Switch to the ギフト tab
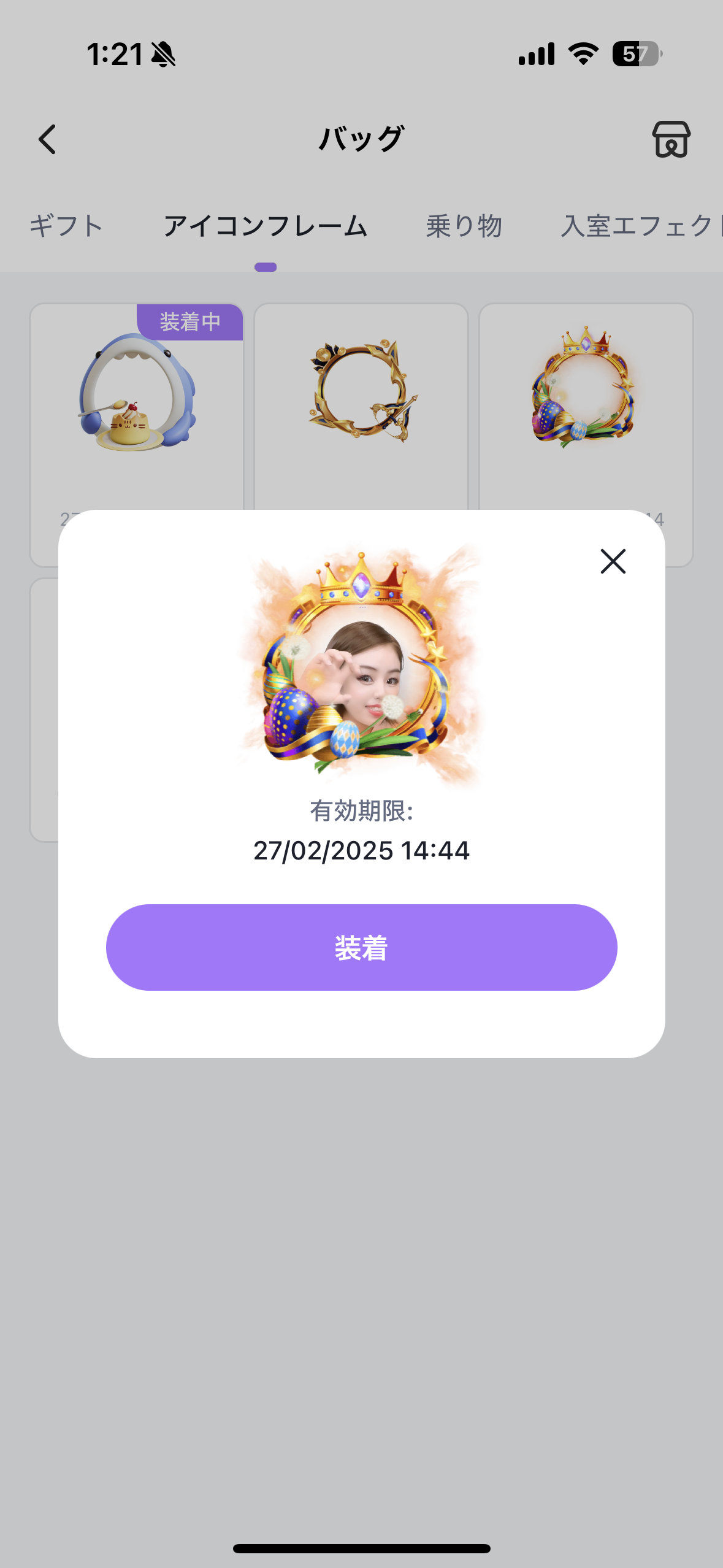Viewport: 723px width, 1568px height. (66, 226)
